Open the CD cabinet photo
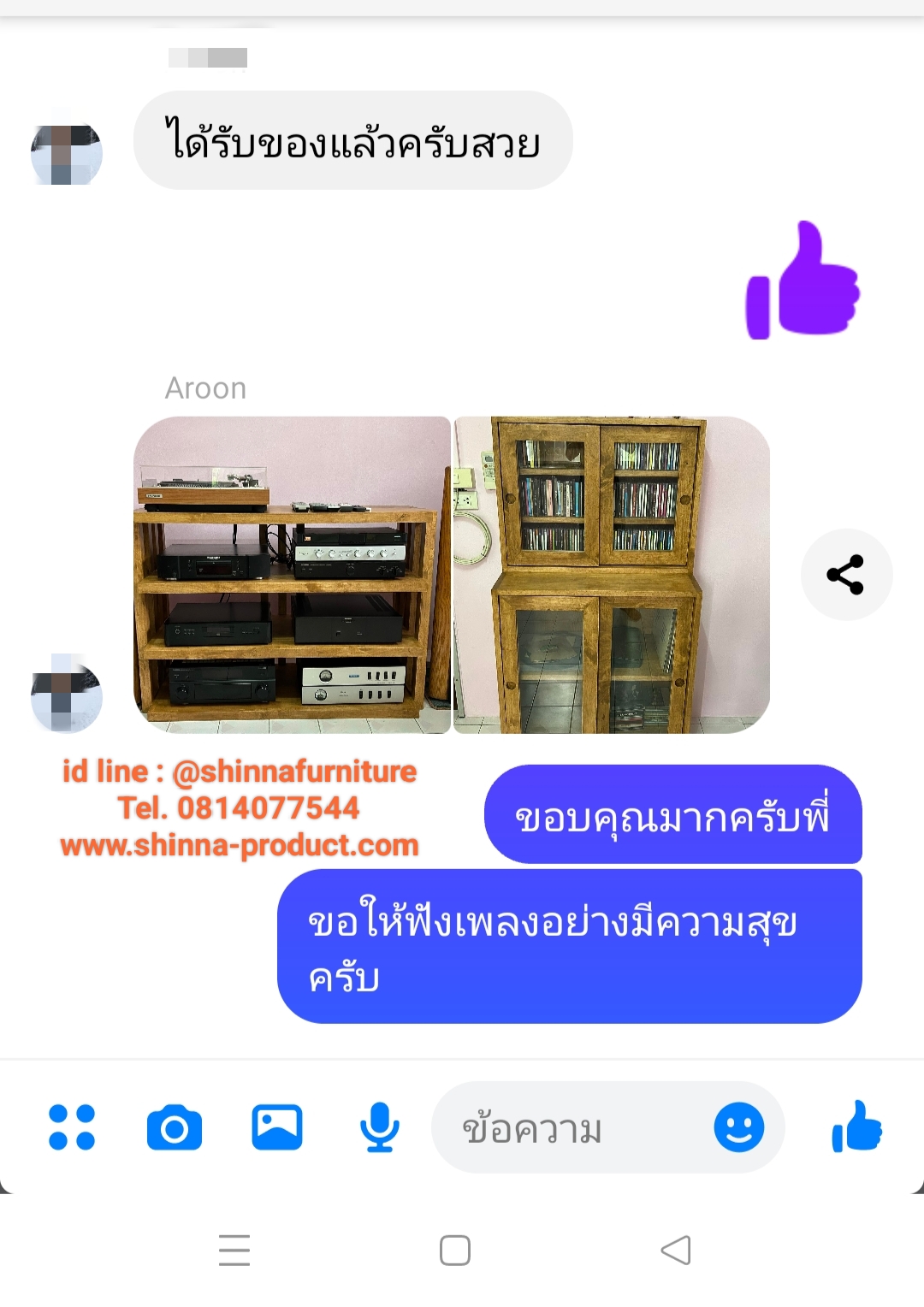This screenshot has width=924, height=1307. (611, 575)
